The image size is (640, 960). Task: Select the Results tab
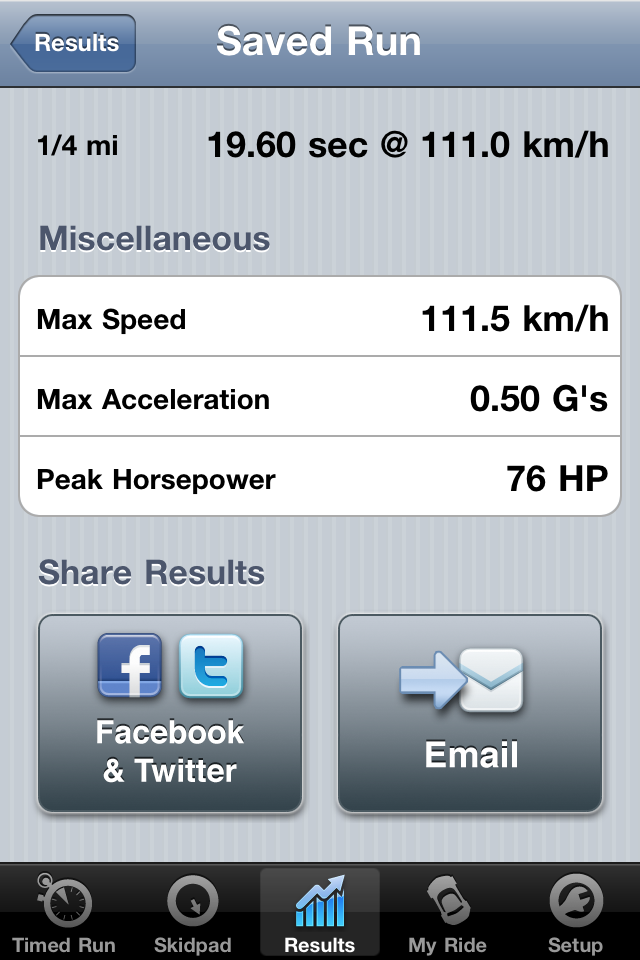tap(320, 914)
